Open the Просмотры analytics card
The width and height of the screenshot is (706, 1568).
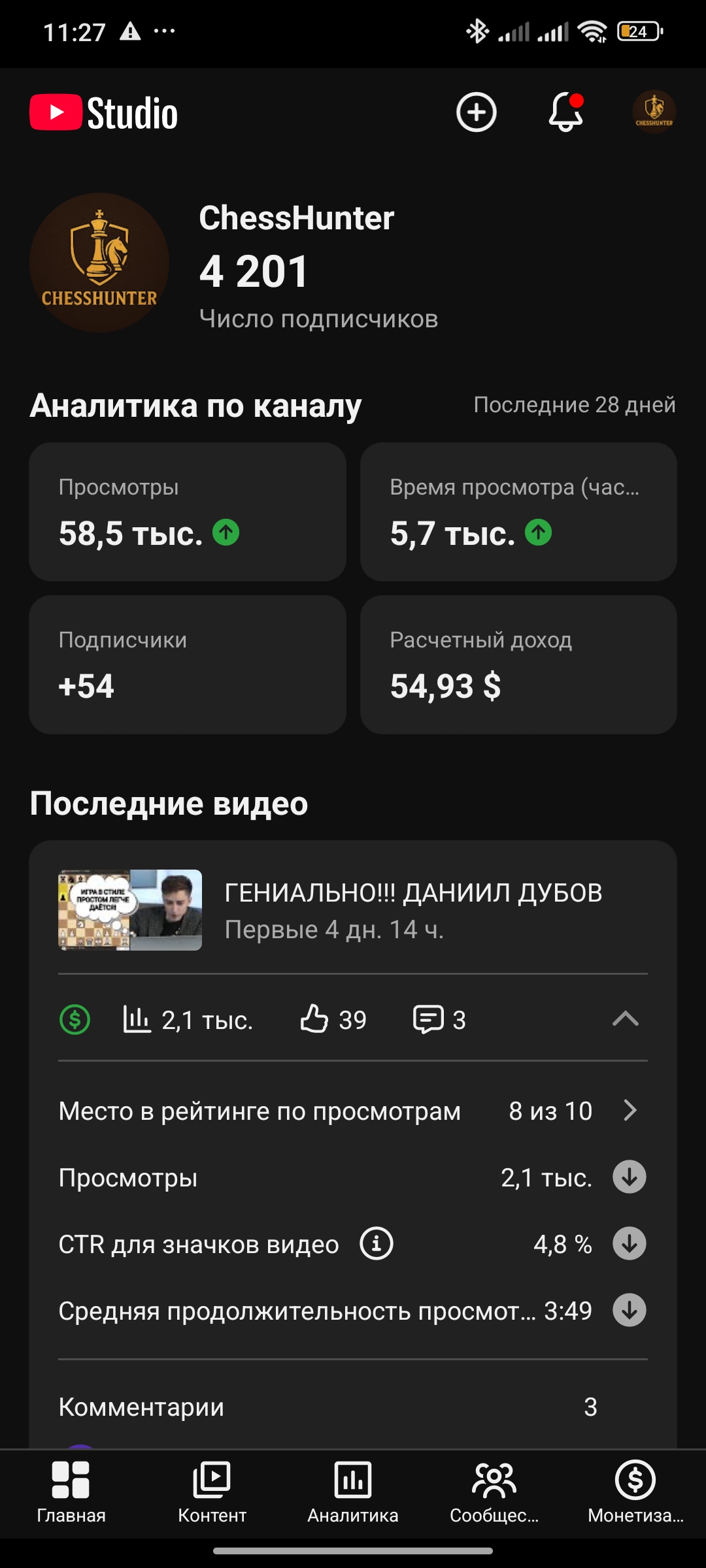tap(187, 512)
